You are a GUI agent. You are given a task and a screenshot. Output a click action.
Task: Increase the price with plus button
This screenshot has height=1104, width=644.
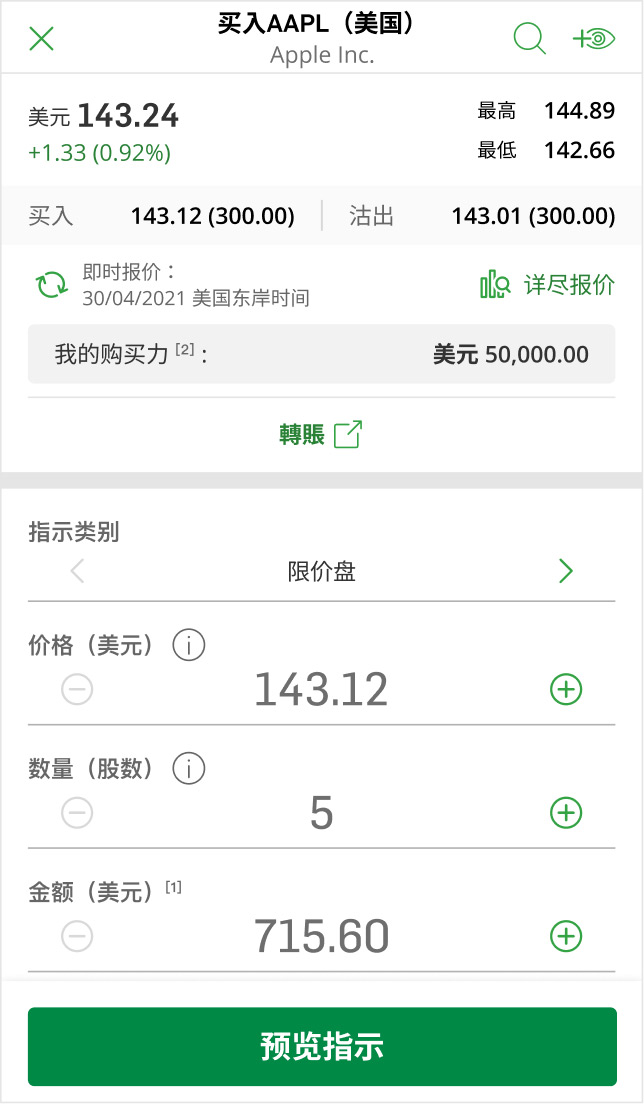click(x=566, y=689)
